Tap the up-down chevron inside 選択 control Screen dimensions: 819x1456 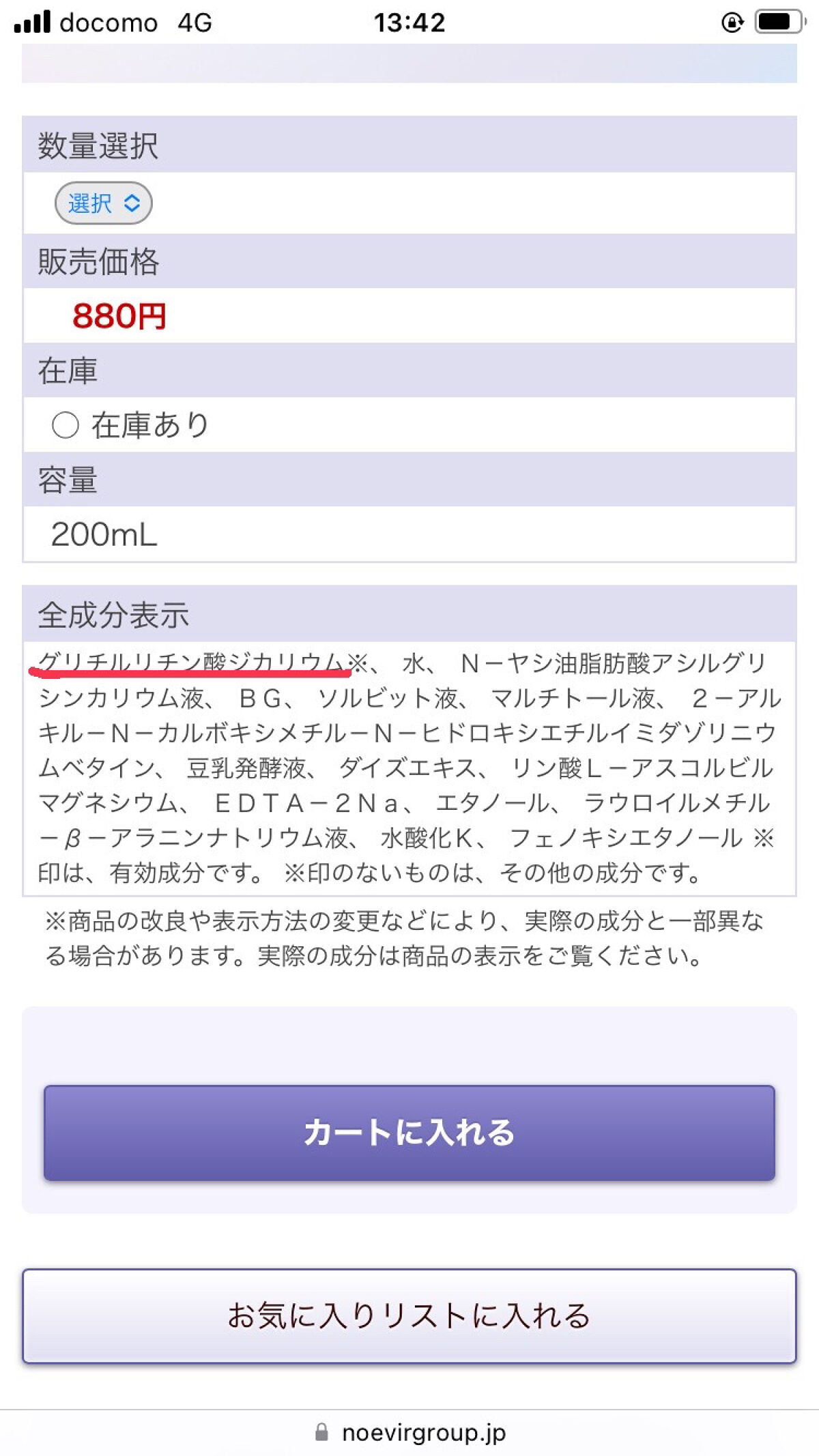pos(132,203)
